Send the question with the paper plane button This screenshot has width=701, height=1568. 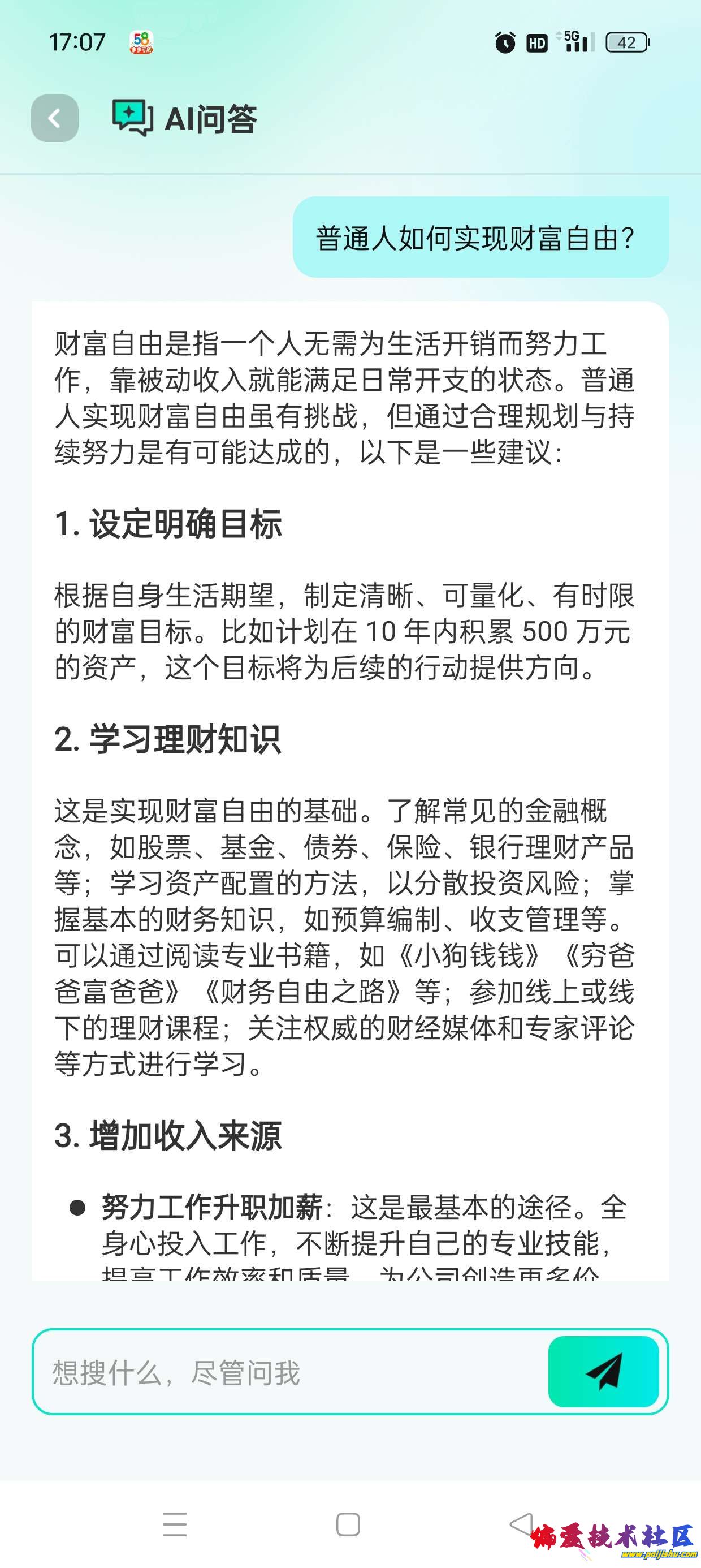coord(603,1372)
